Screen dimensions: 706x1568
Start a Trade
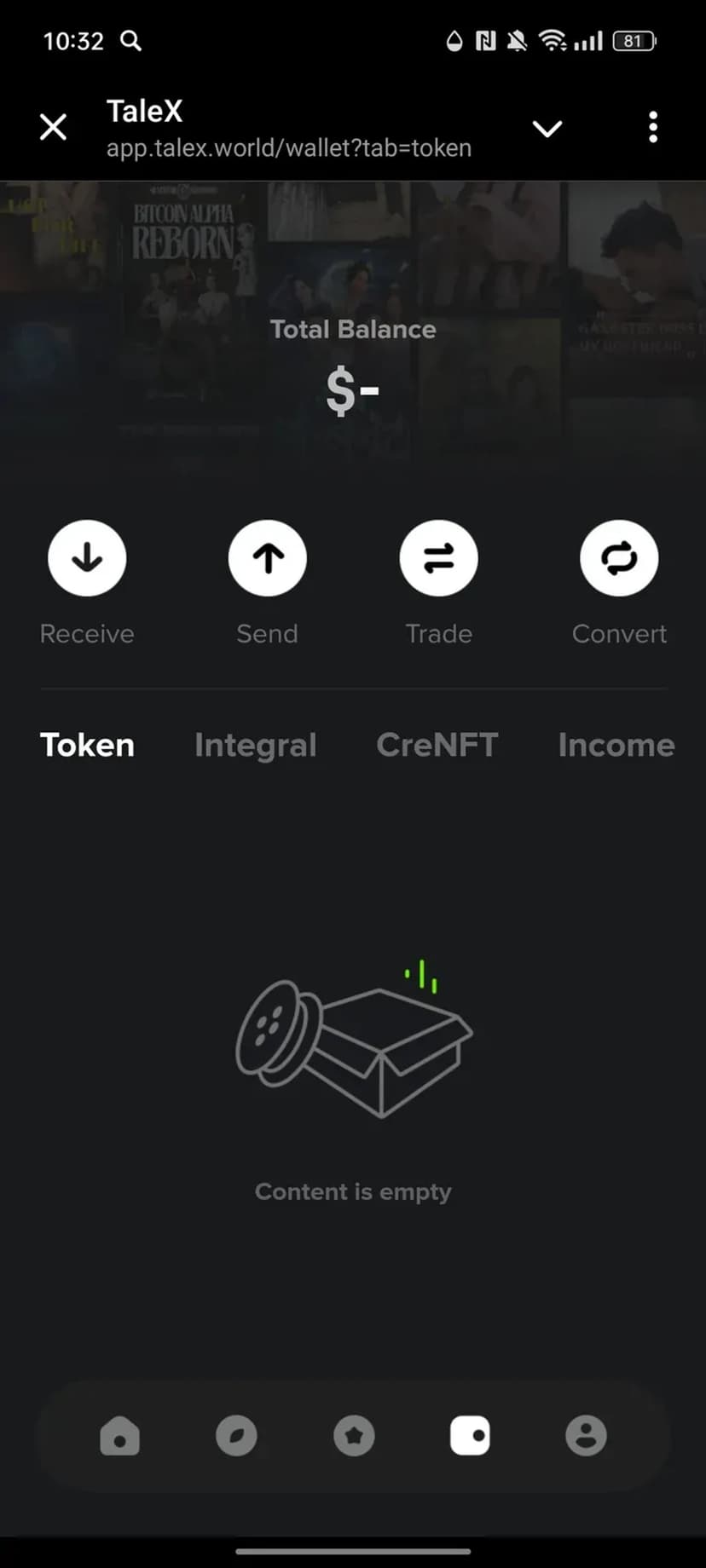click(439, 559)
